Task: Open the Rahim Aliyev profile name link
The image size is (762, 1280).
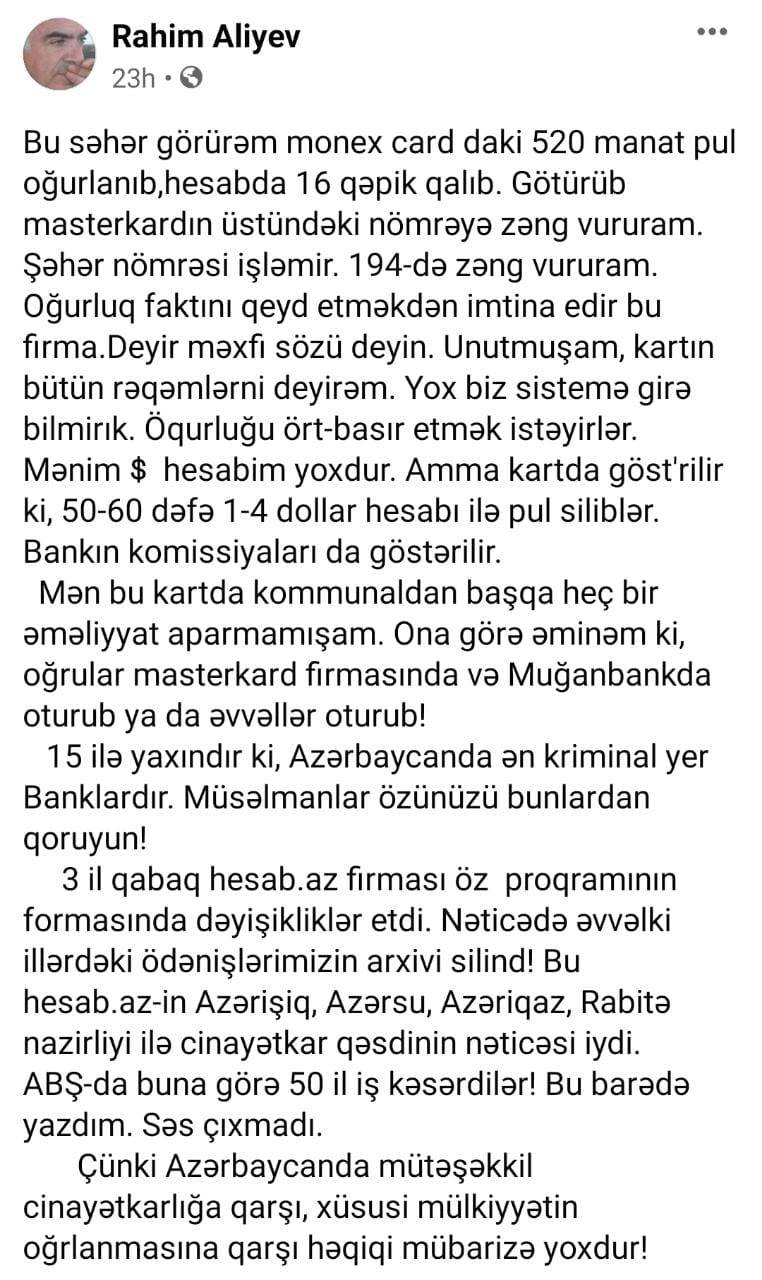Action: point(206,37)
